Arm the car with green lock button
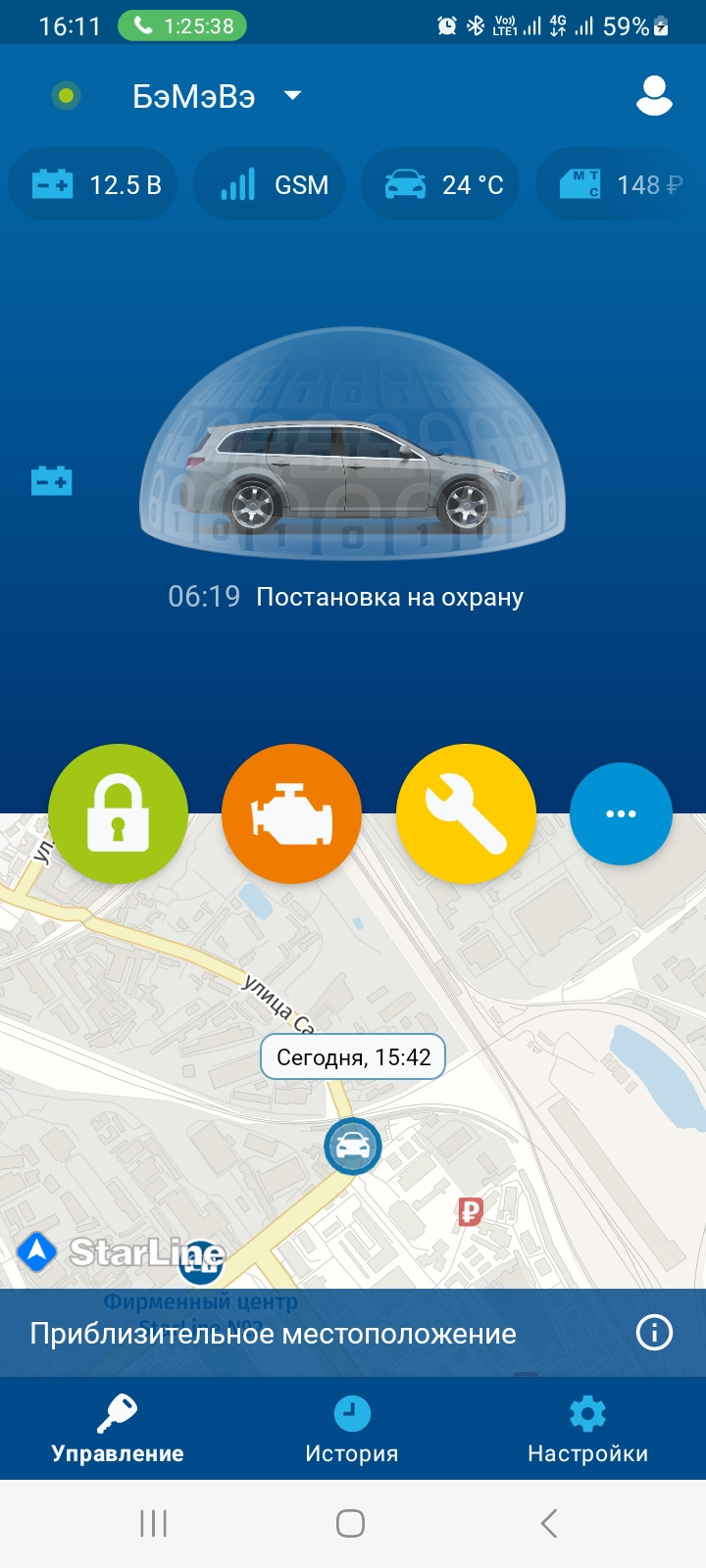This screenshot has width=706, height=1568. click(118, 813)
